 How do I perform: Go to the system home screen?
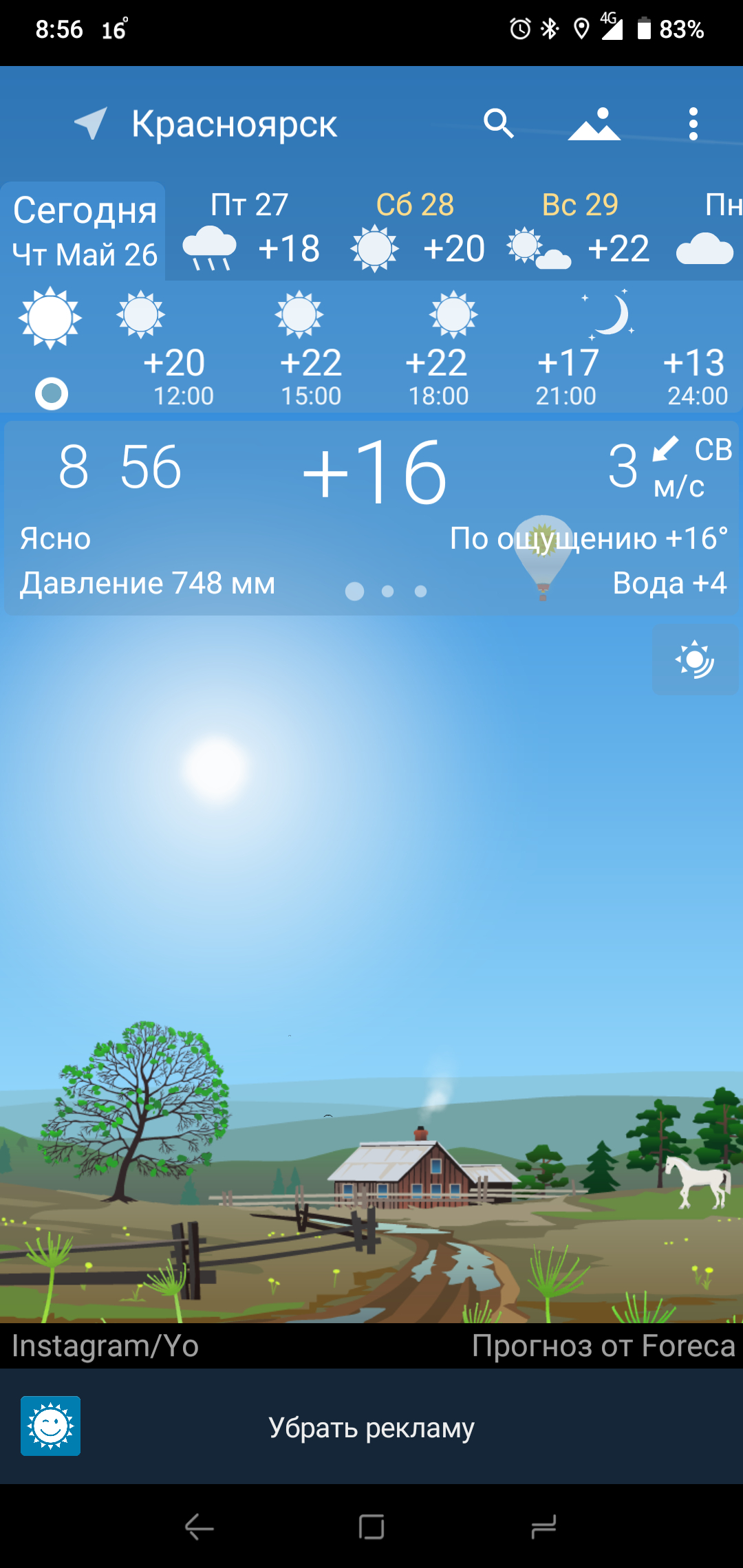click(371, 1527)
